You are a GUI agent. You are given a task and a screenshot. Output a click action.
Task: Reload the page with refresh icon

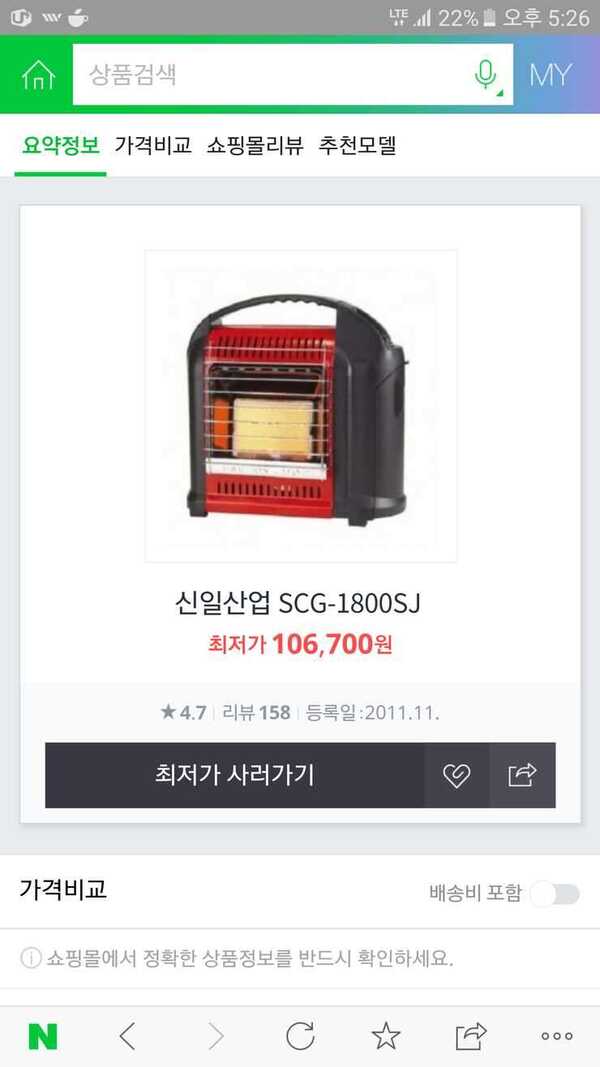(300, 1036)
